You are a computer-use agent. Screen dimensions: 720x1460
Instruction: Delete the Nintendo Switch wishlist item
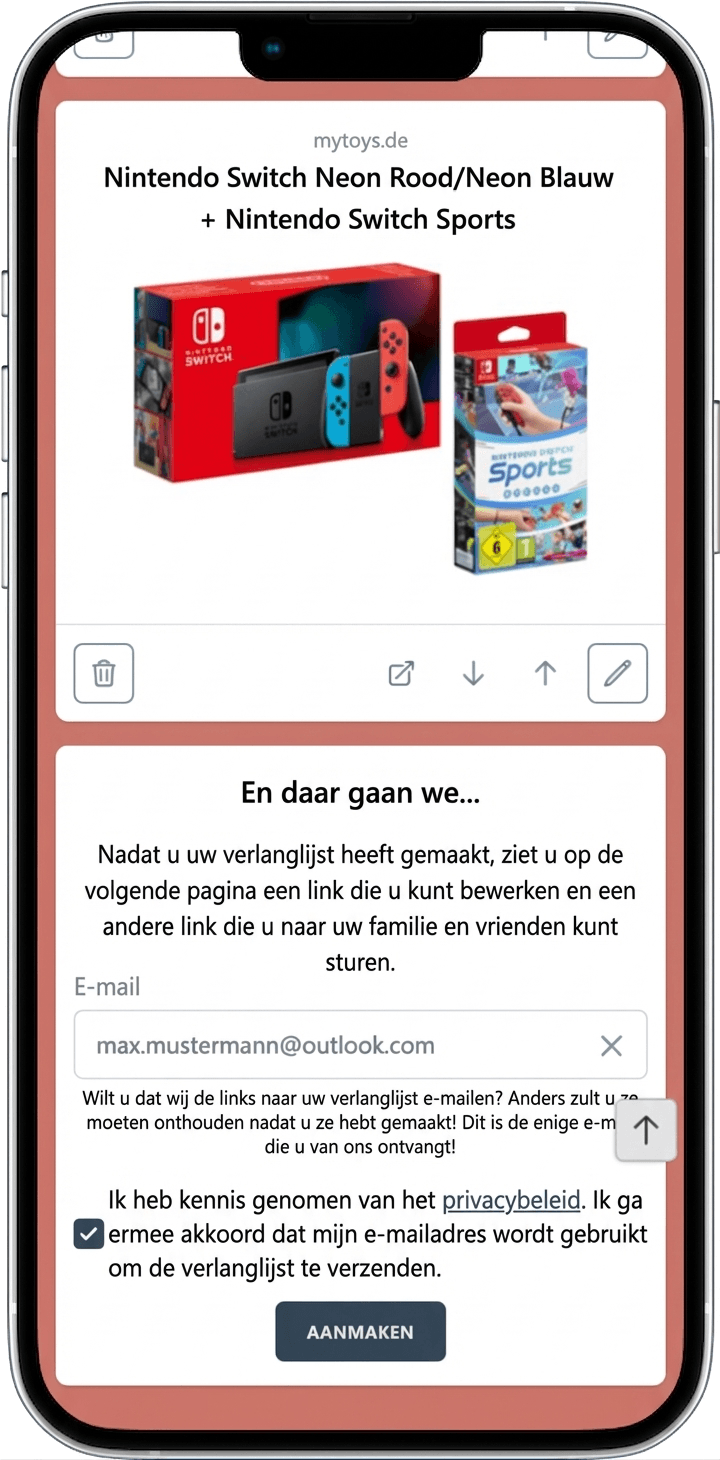point(103,674)
